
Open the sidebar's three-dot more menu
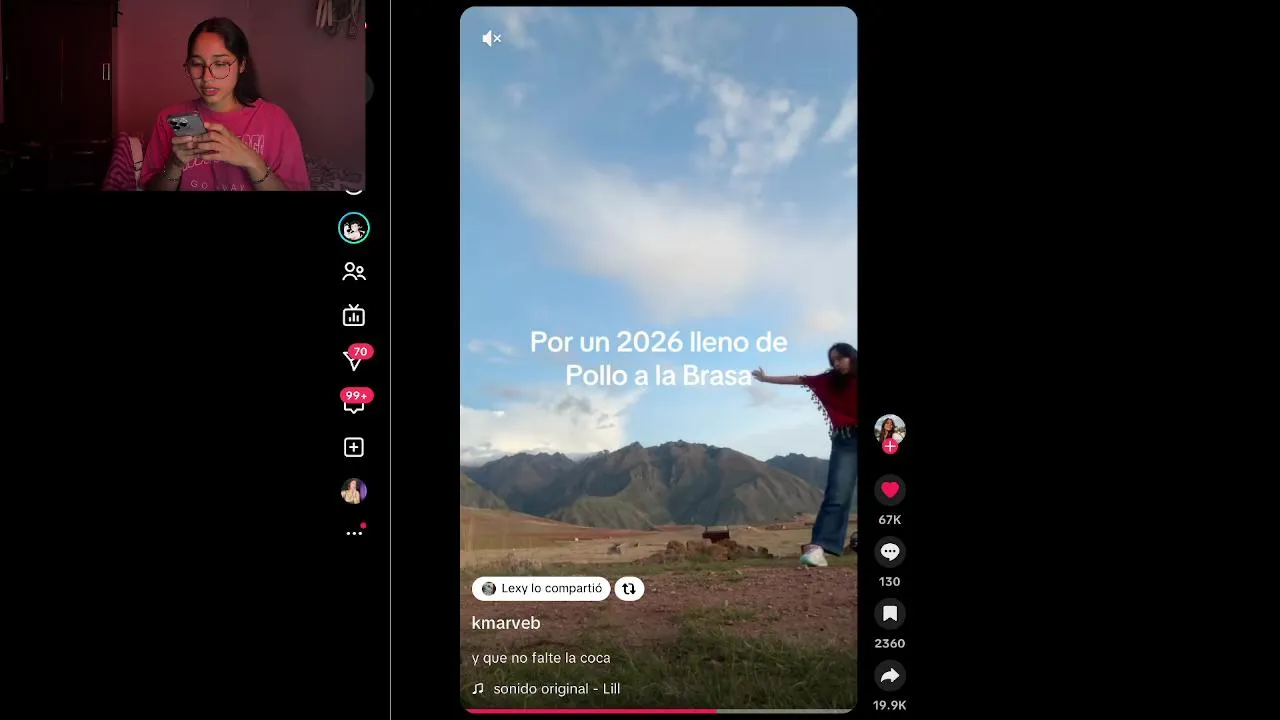(x=354, y=534)
